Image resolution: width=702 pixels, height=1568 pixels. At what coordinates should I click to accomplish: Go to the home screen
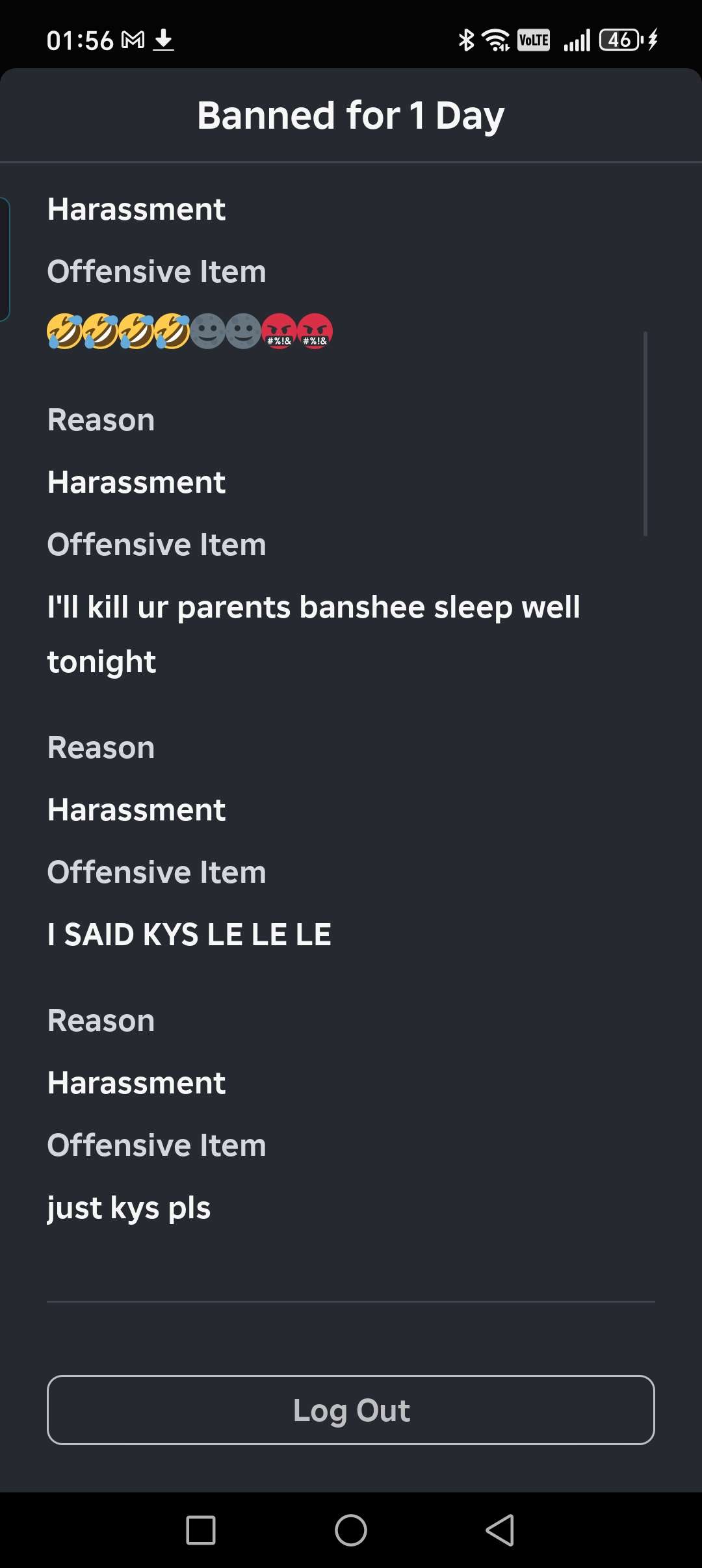click(351, 1530)
